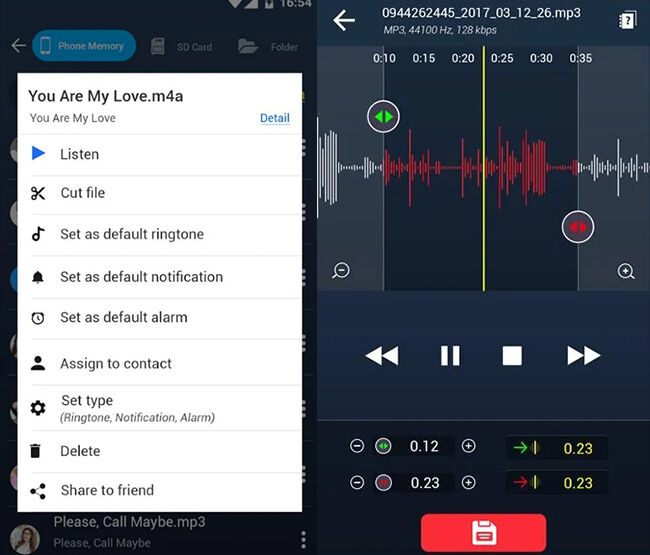Increase start time 0.12 with plus
Viewport: 650px width, 555px height.
(468, 447)
